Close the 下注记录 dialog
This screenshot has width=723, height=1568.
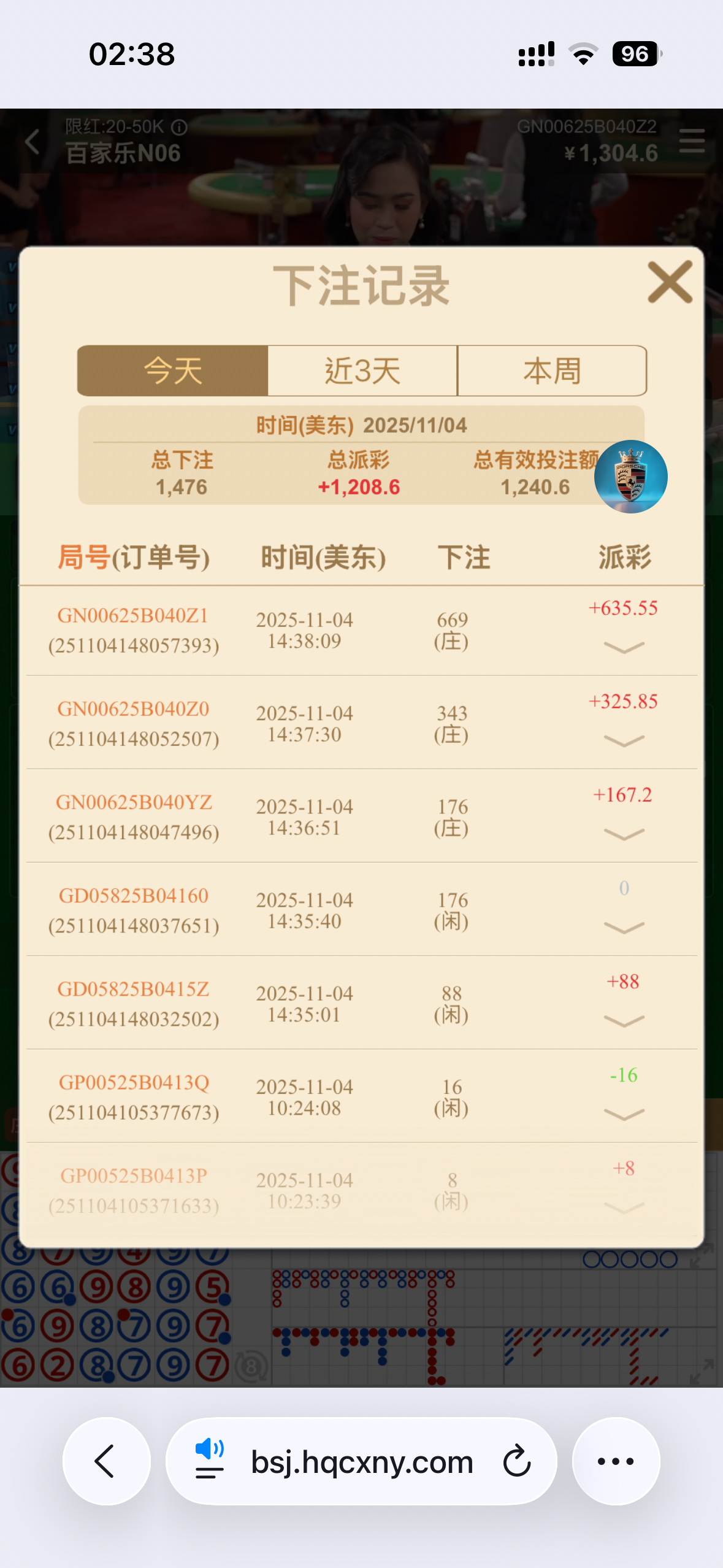tap(670, 282)
